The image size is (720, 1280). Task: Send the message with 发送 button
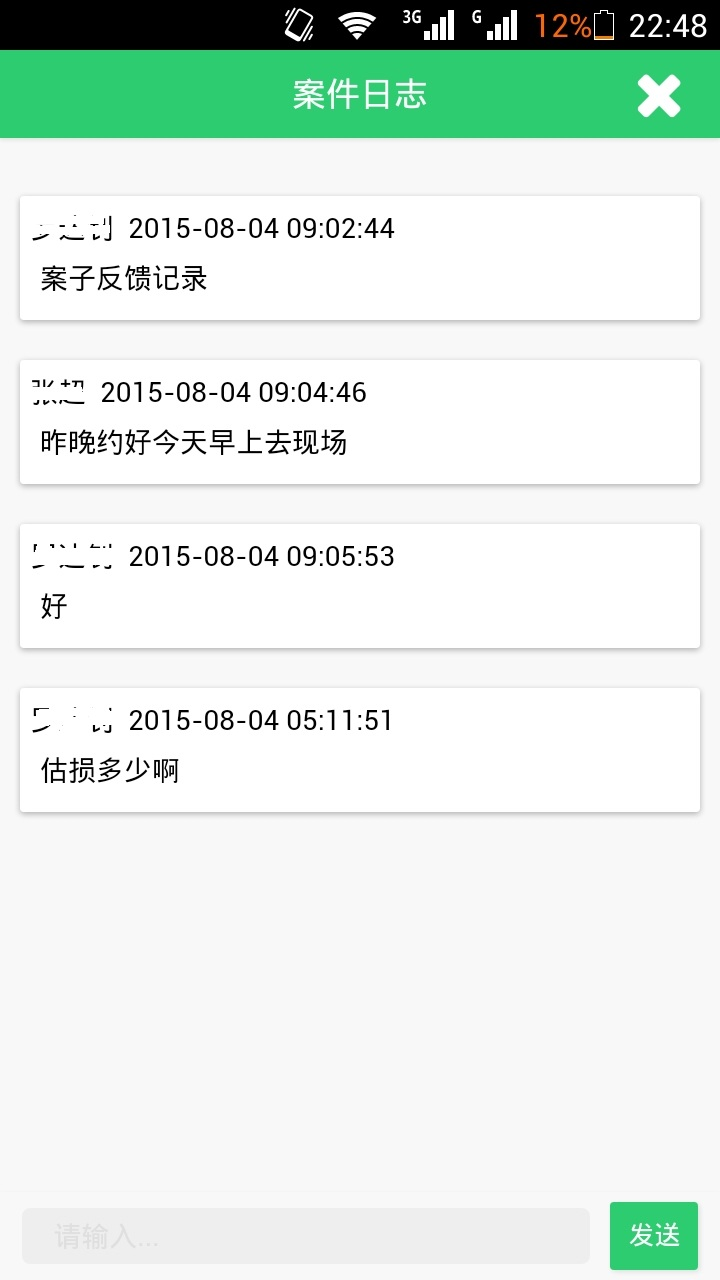click(654, 1236)
